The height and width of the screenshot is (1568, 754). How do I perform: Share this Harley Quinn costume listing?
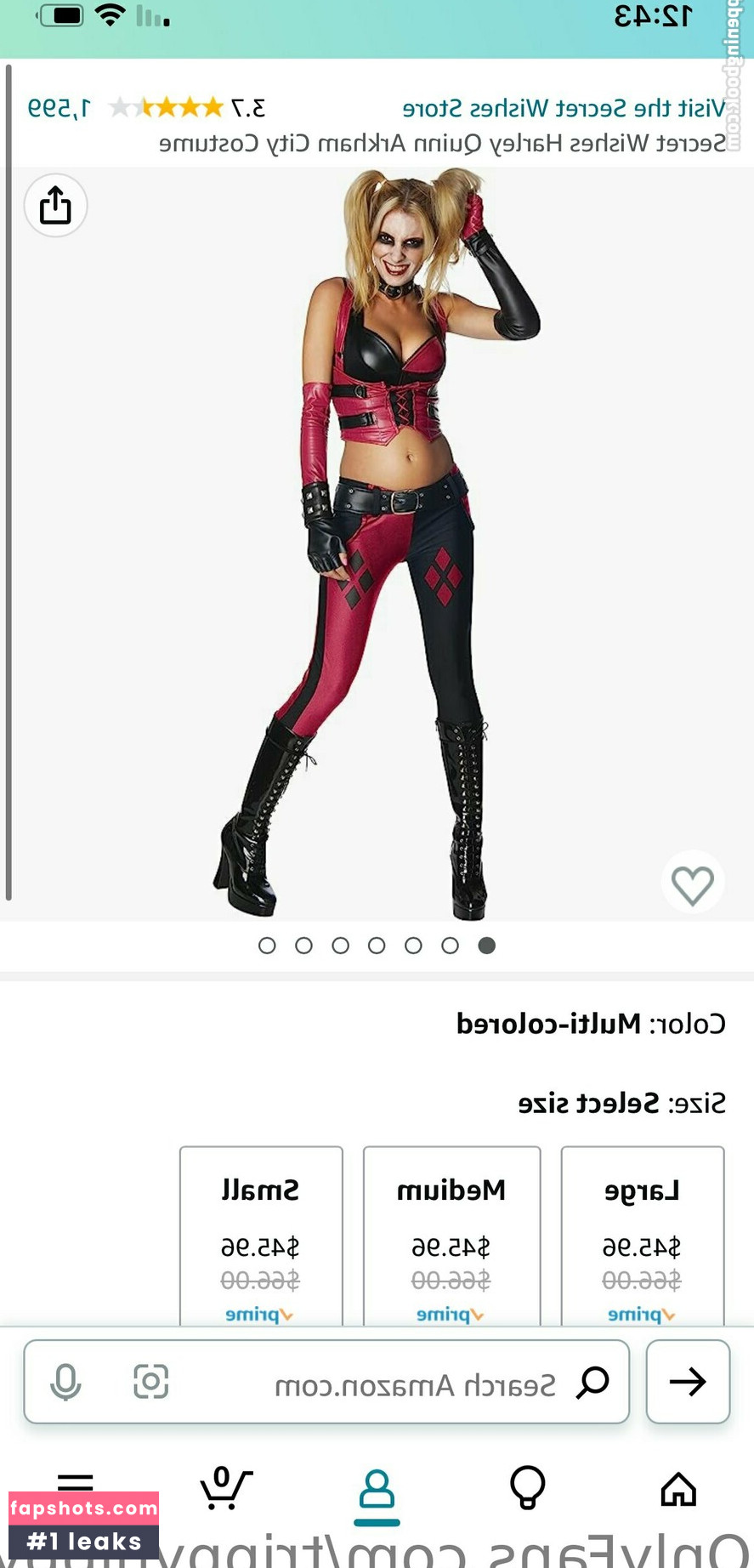[x=55, y=205]
